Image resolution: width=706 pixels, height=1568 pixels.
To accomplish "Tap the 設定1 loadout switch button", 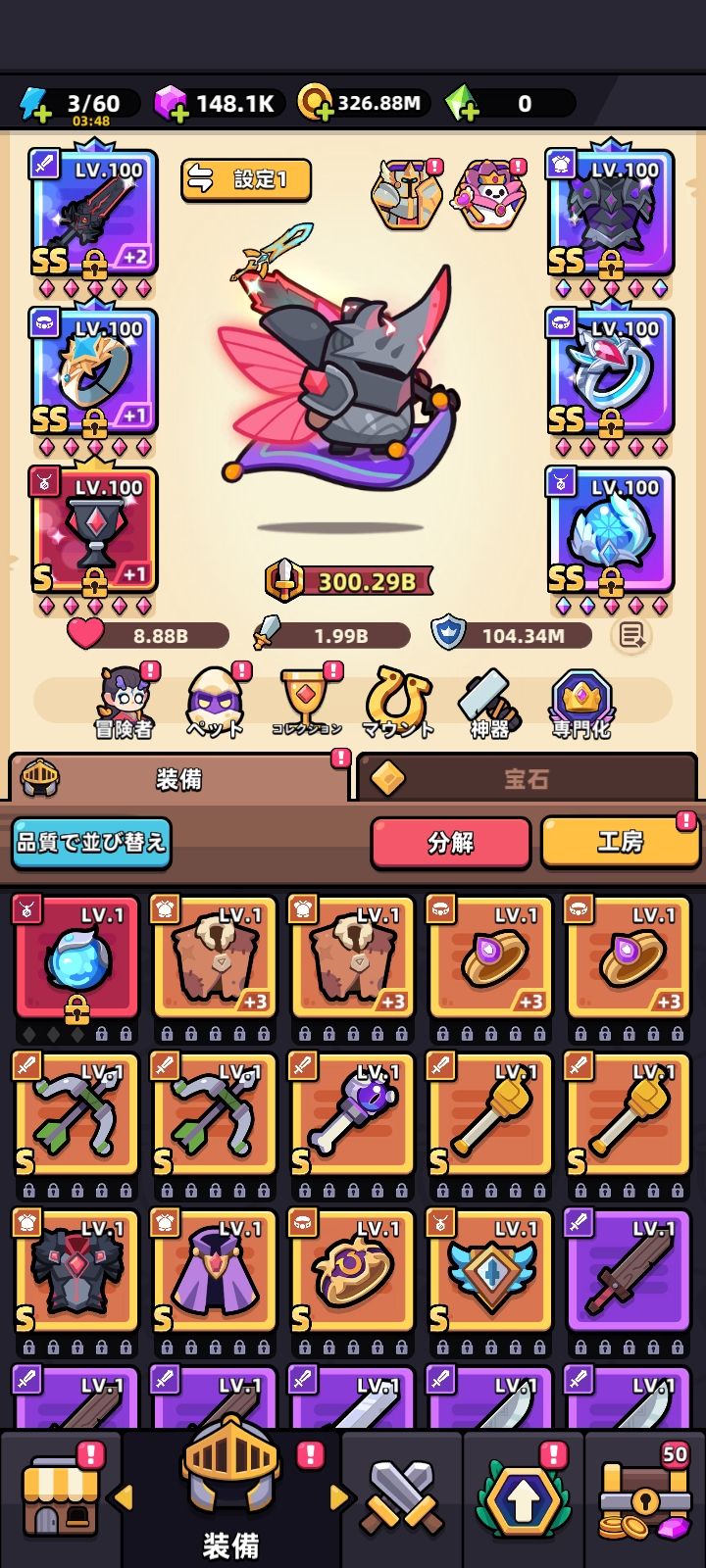I will click(x=246, y=180).
